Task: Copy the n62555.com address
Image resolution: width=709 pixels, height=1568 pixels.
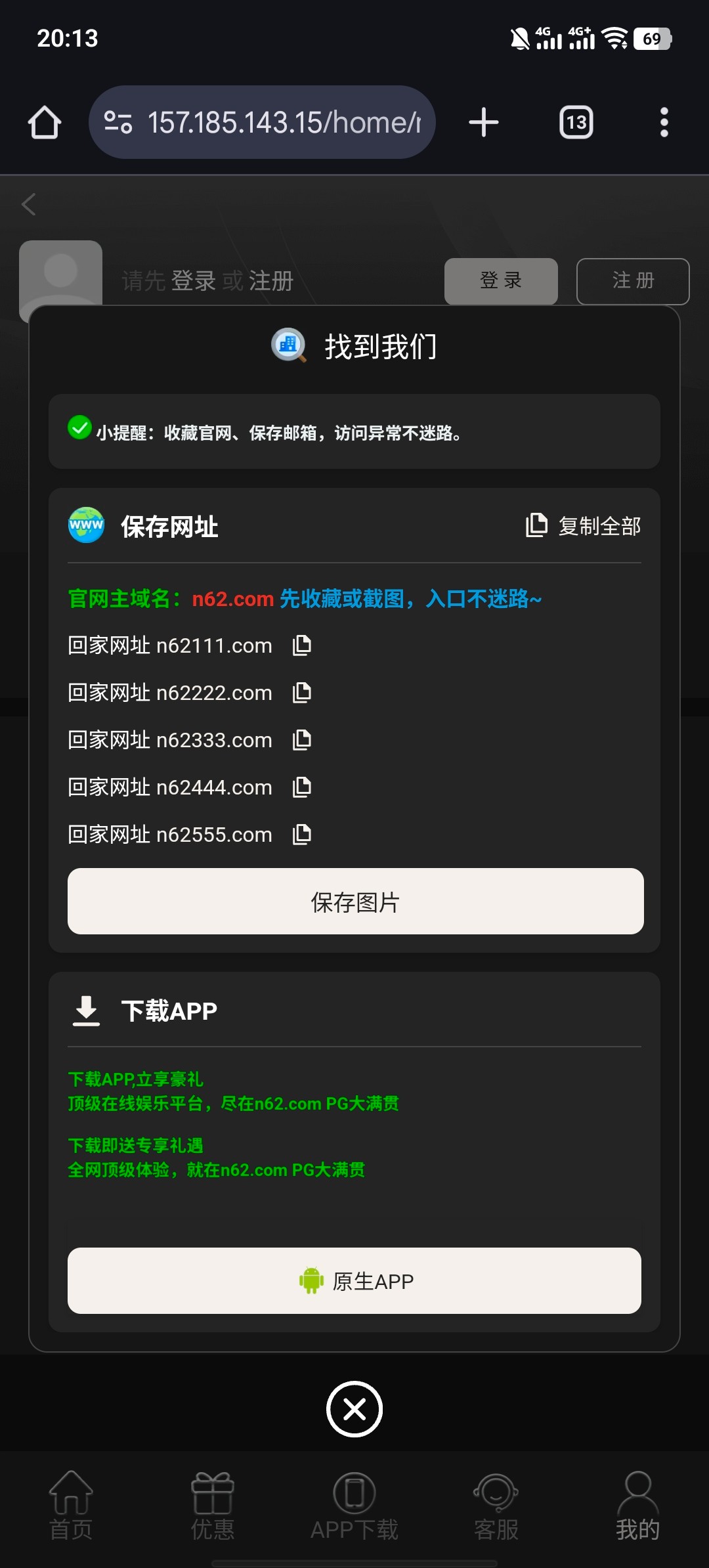Action: coord(302,835)
